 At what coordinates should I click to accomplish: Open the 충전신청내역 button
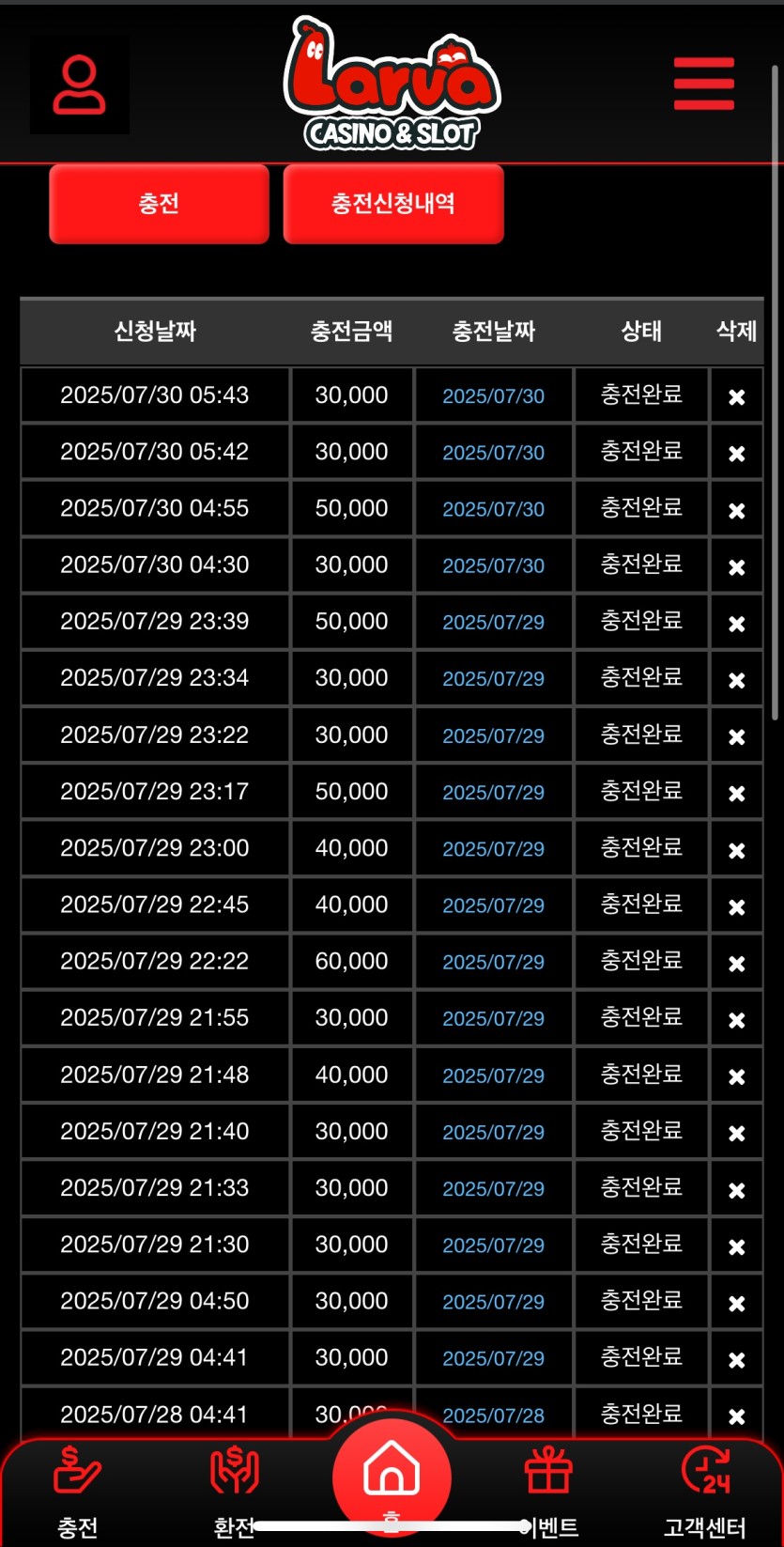point(392,204)
